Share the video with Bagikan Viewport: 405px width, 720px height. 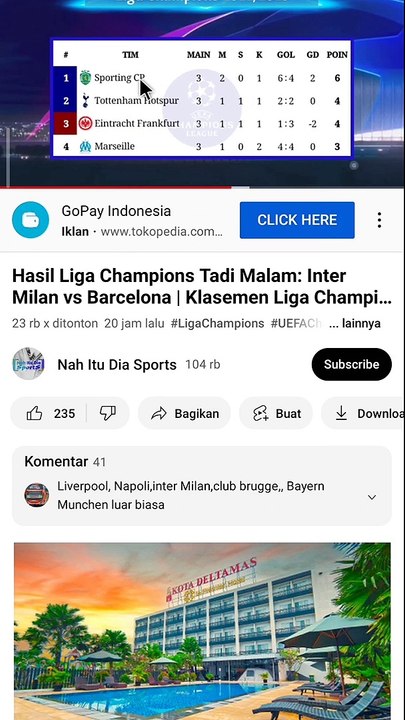tap(184, 413)
